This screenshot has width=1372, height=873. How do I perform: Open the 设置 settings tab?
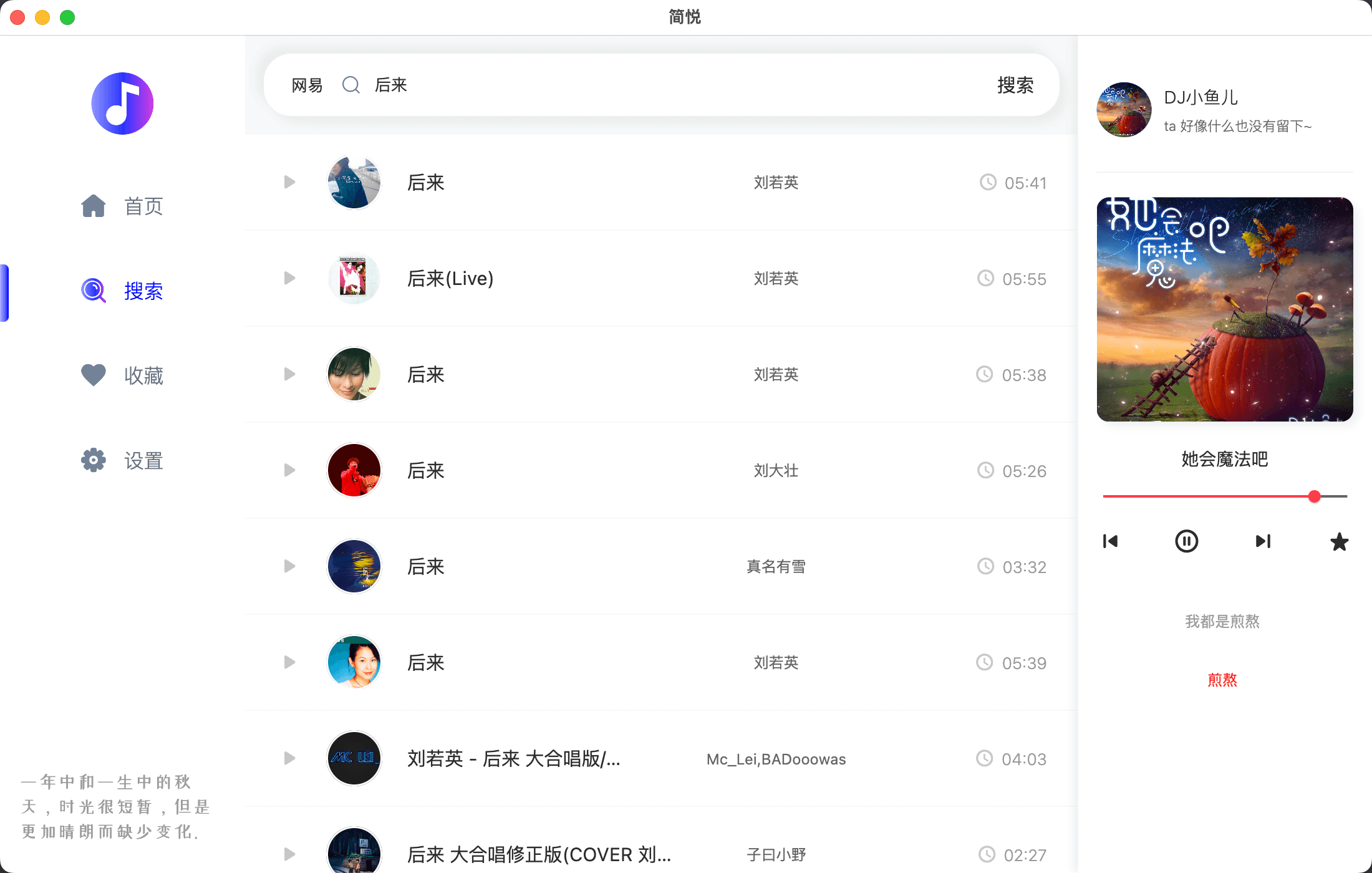pyautogui.click(x=123, y=460)
